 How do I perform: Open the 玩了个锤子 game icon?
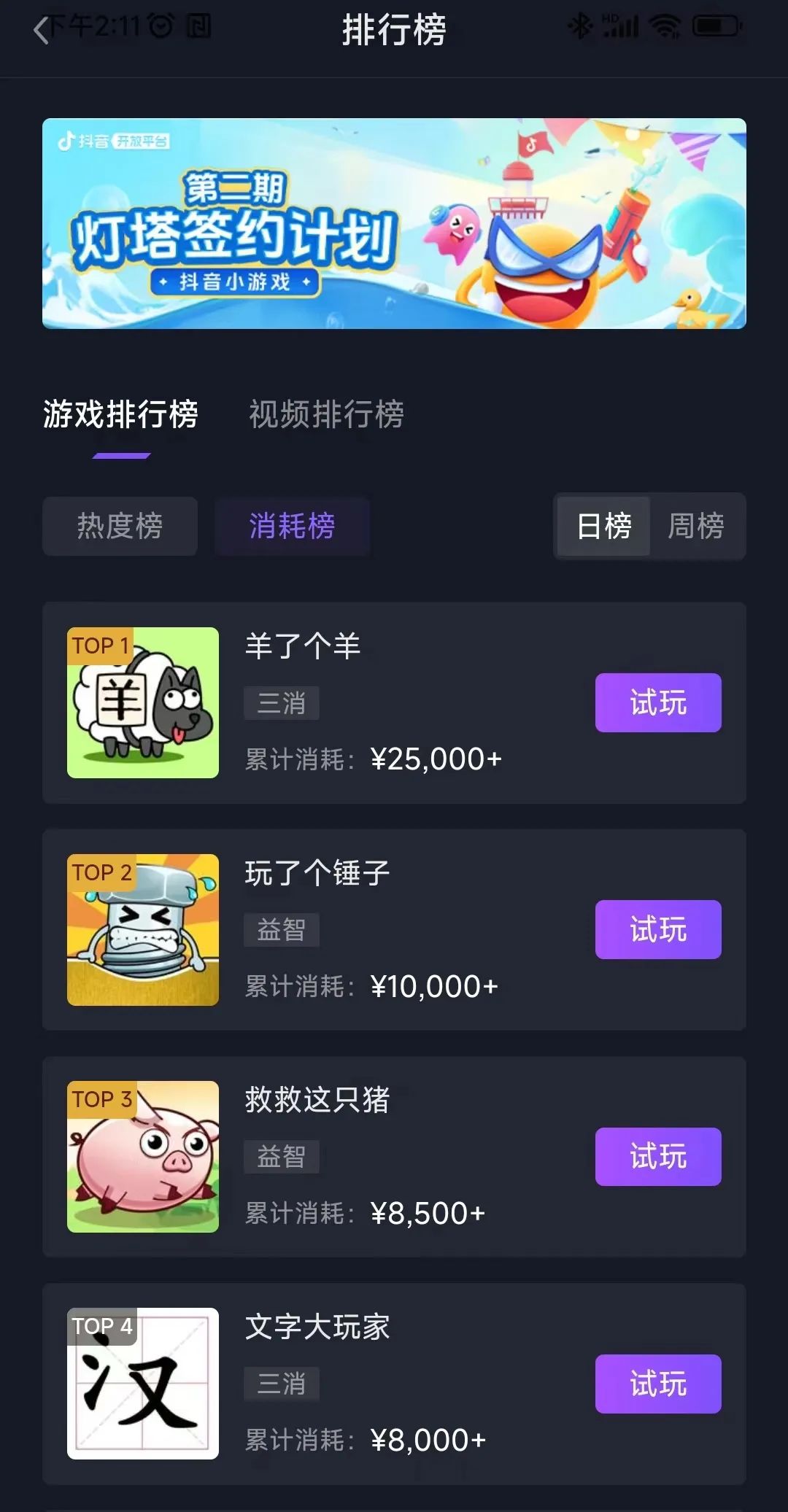point(143,929)
